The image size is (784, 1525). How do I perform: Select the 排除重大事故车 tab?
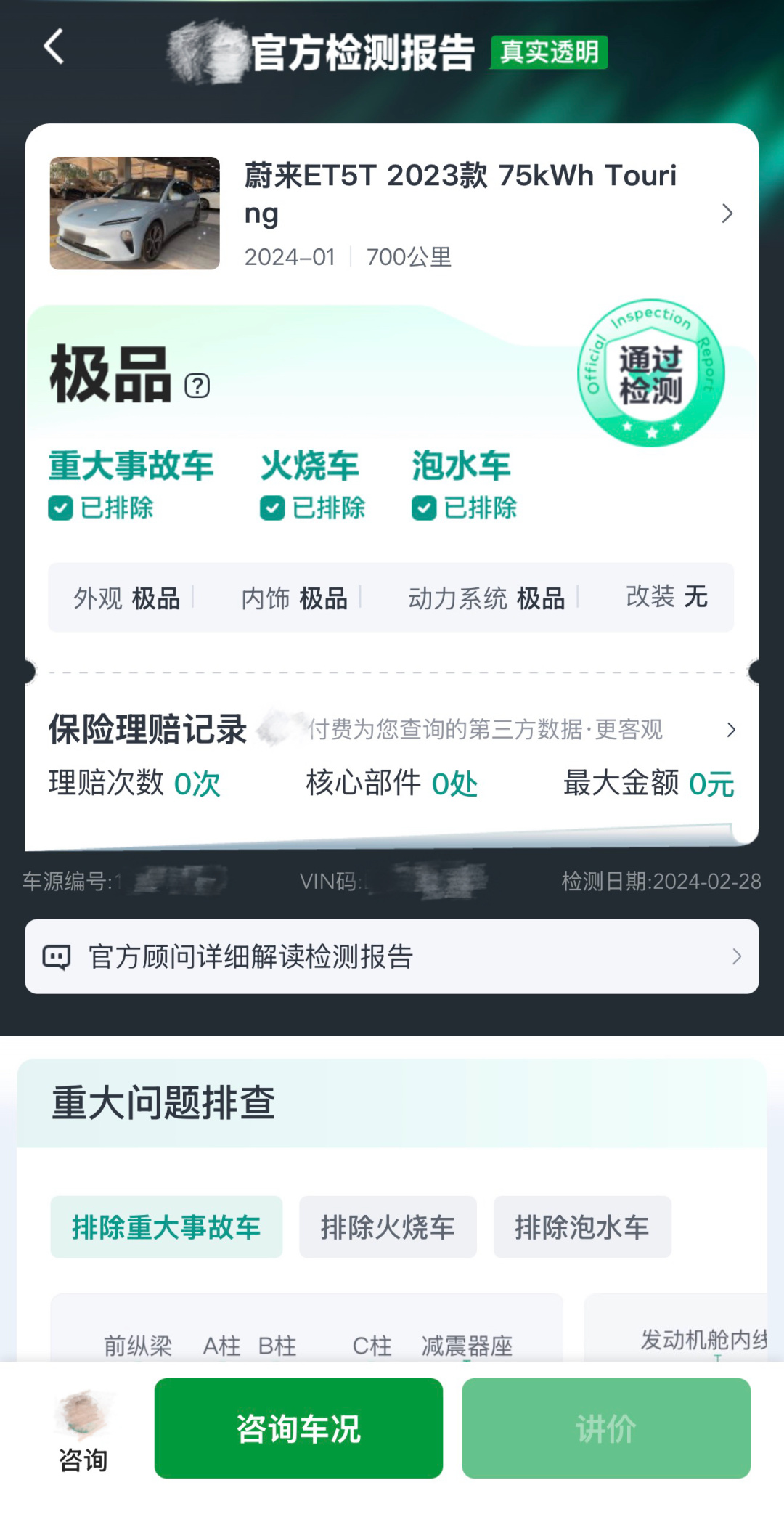pos(166,1227)
